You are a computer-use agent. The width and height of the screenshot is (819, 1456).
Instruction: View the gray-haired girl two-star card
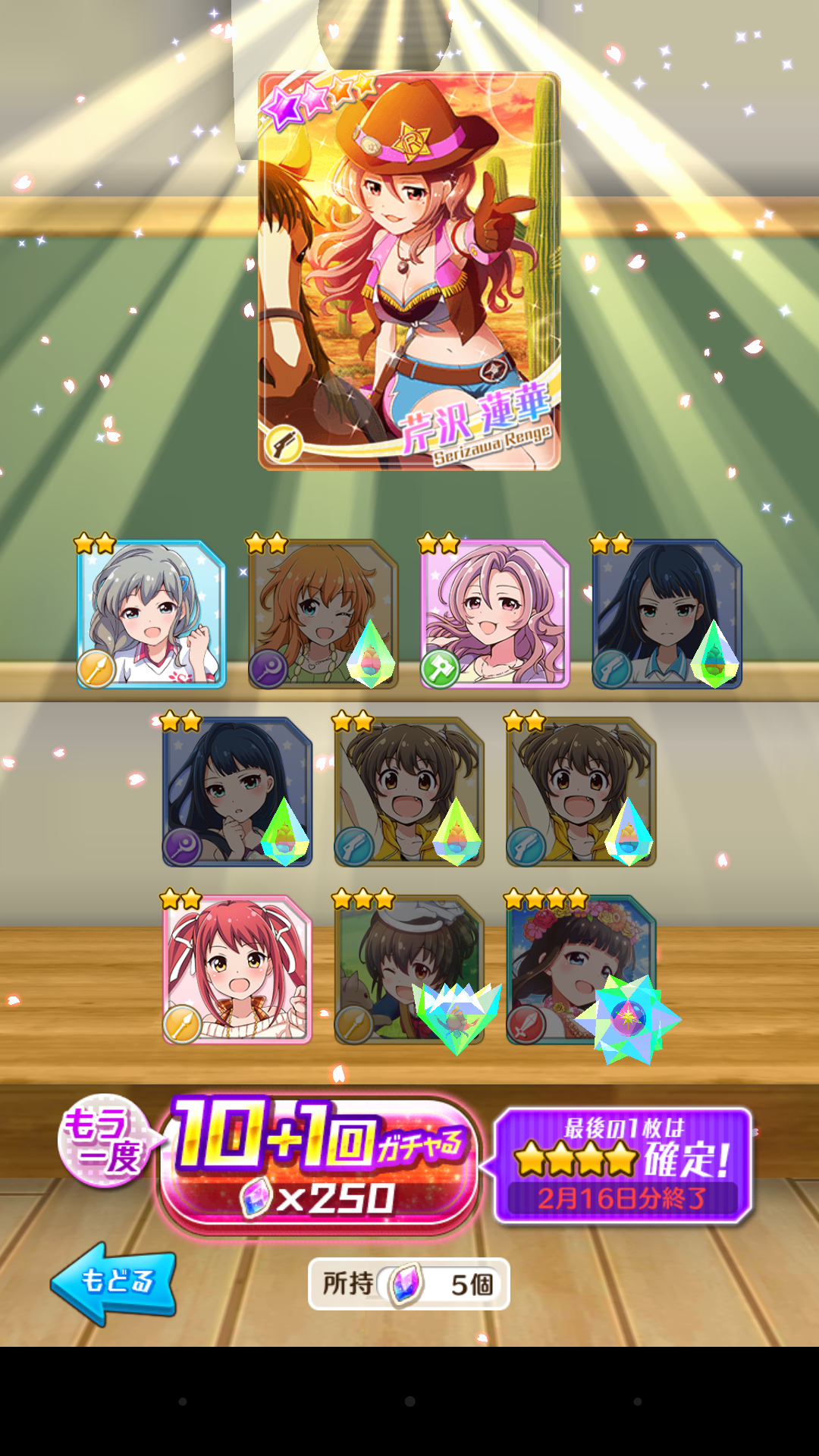click(151, 614)
